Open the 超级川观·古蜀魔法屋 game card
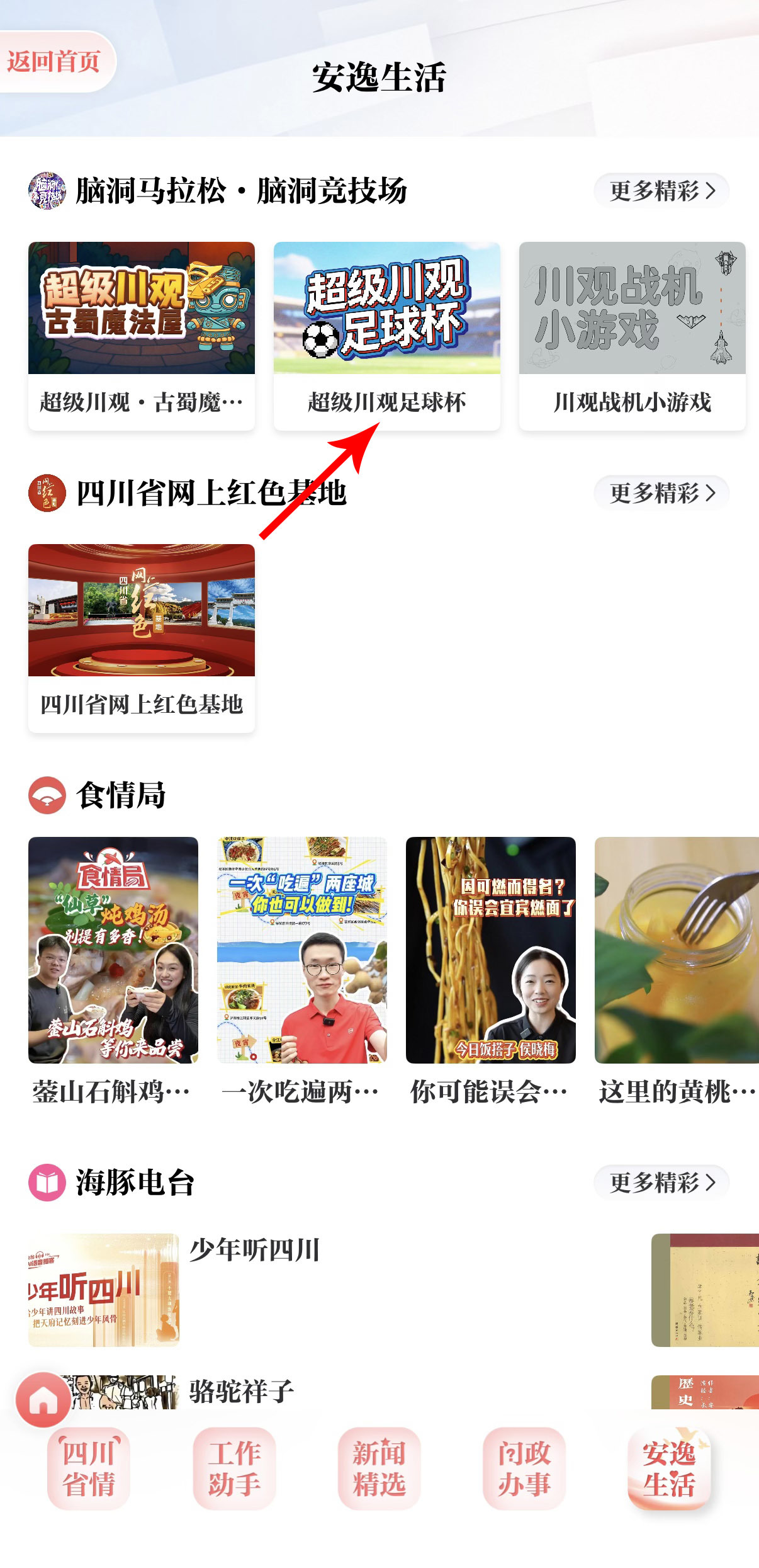This screenshot has height=1568, width=759. point(142,335)
